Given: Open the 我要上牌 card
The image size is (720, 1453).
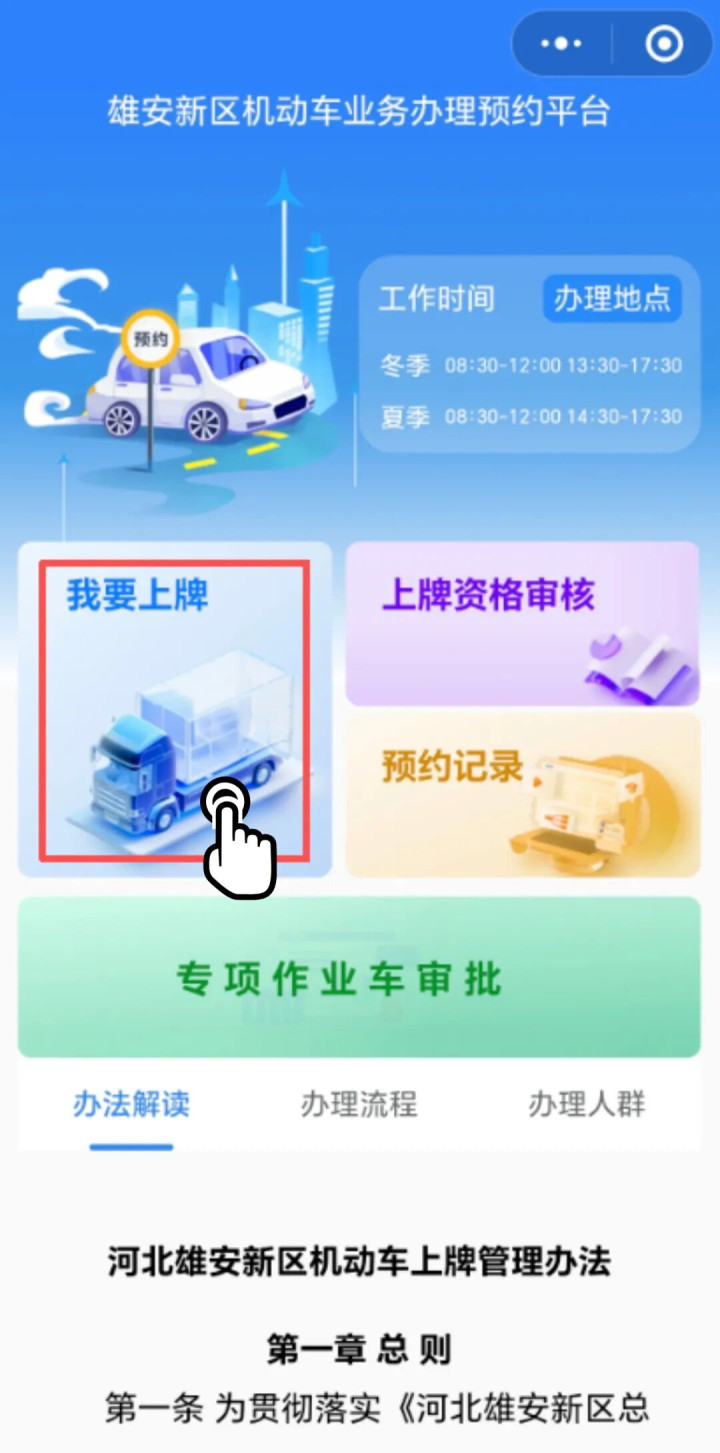Looking at the screenshot, I should tap(174, 709).
